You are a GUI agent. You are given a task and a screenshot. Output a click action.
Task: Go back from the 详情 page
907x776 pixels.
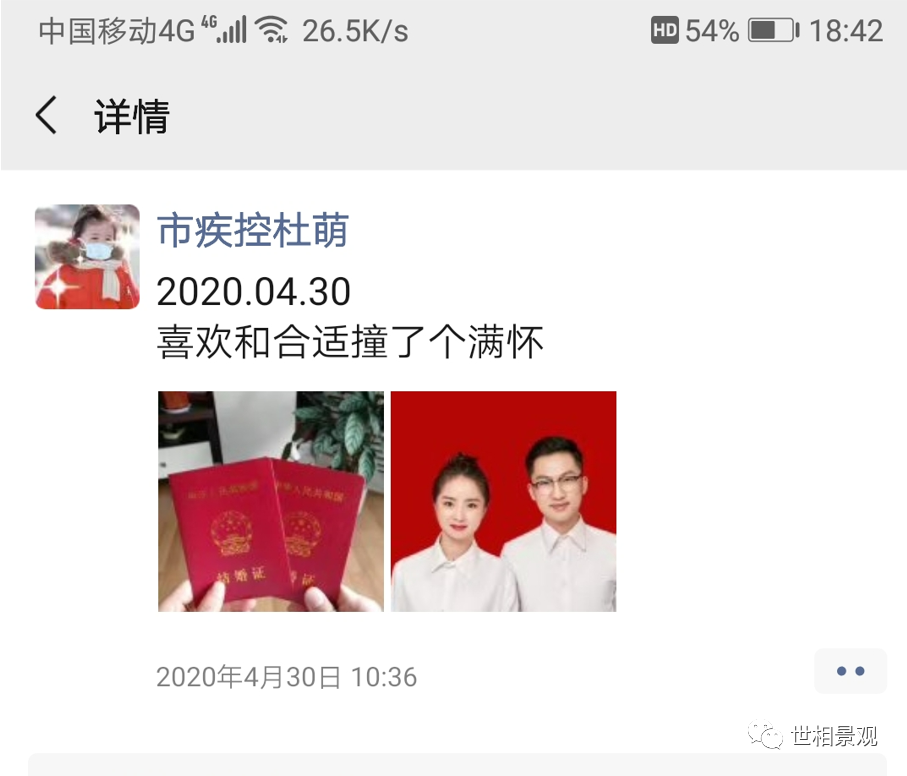tap(46, 116)
